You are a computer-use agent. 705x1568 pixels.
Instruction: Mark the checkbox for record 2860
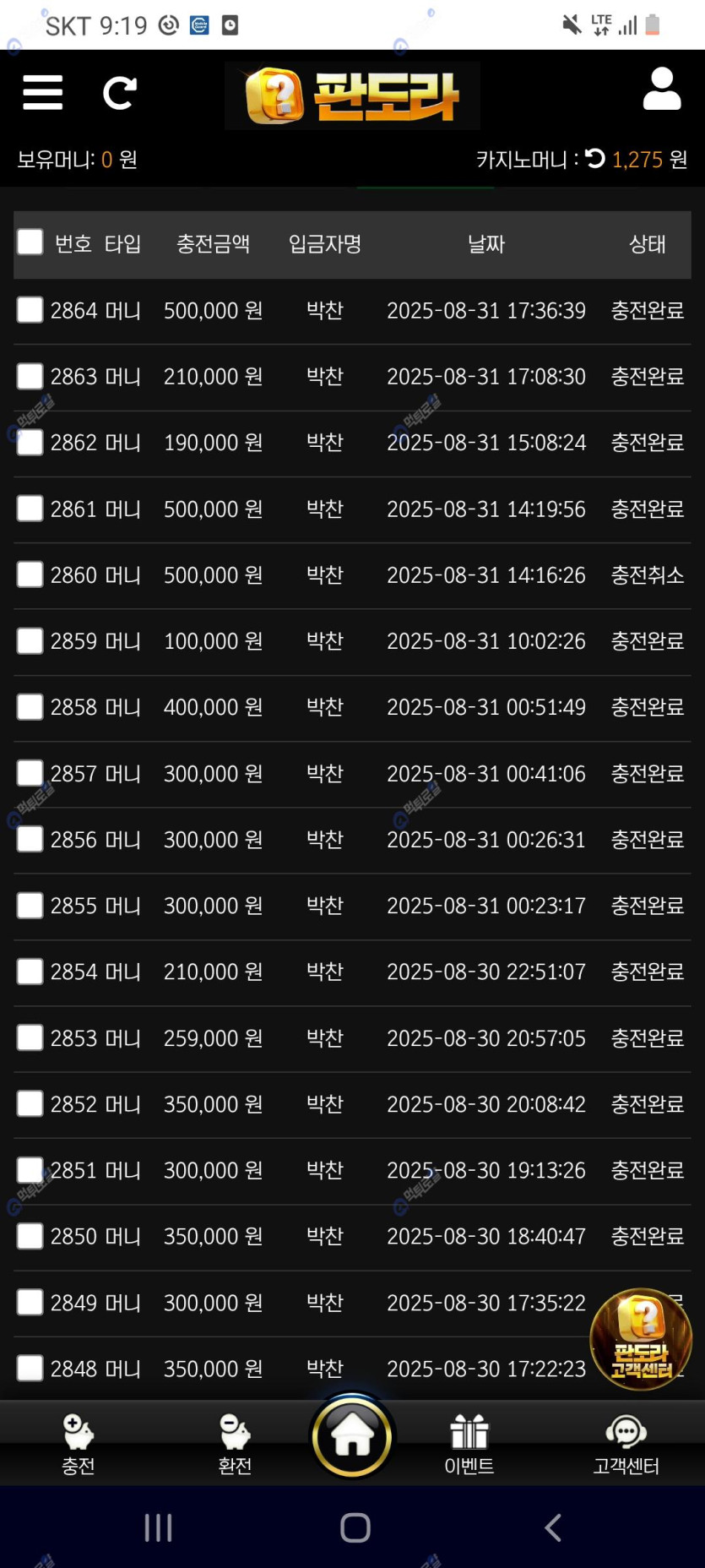tap(30, 574)
